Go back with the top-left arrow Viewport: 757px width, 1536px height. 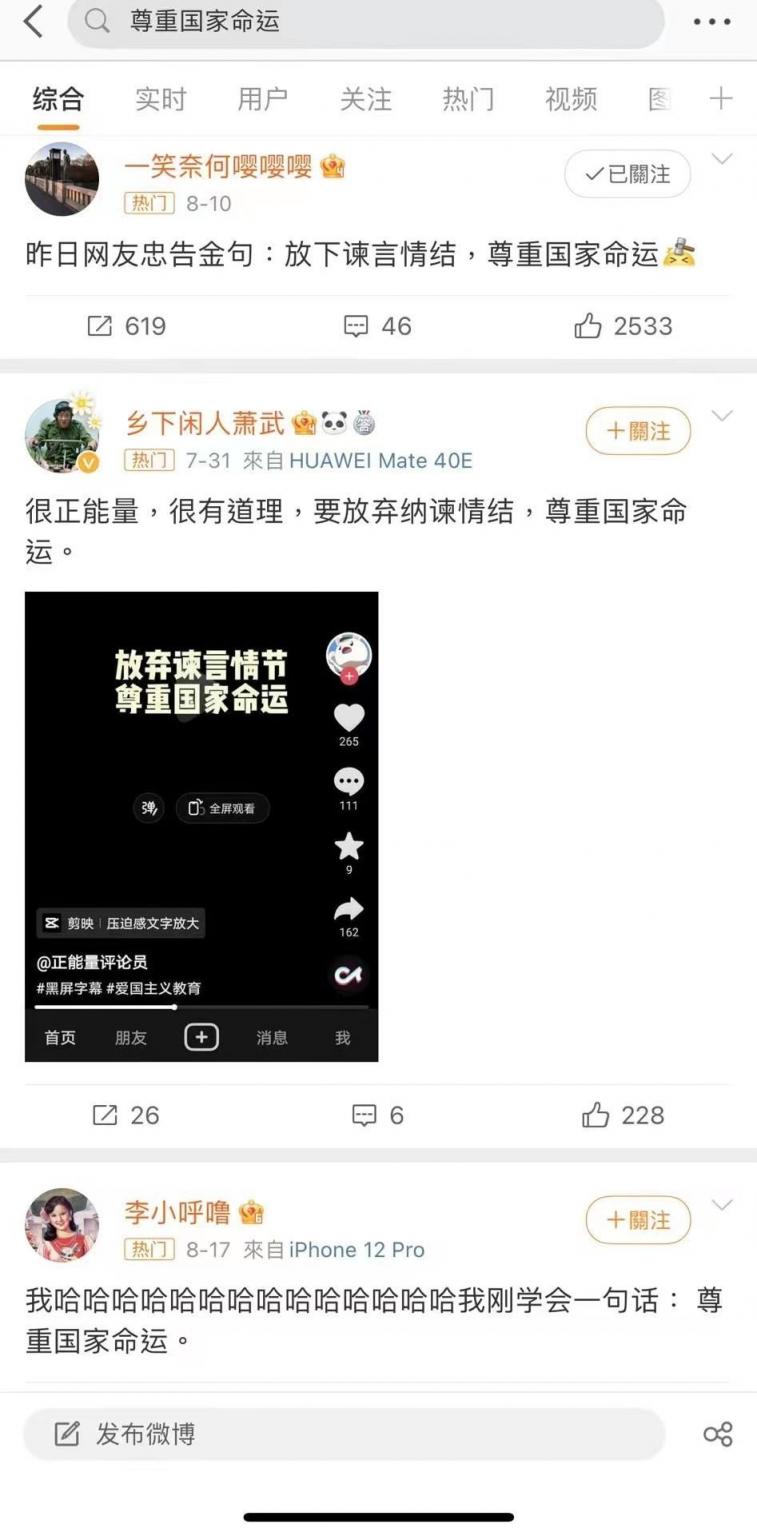33,21
